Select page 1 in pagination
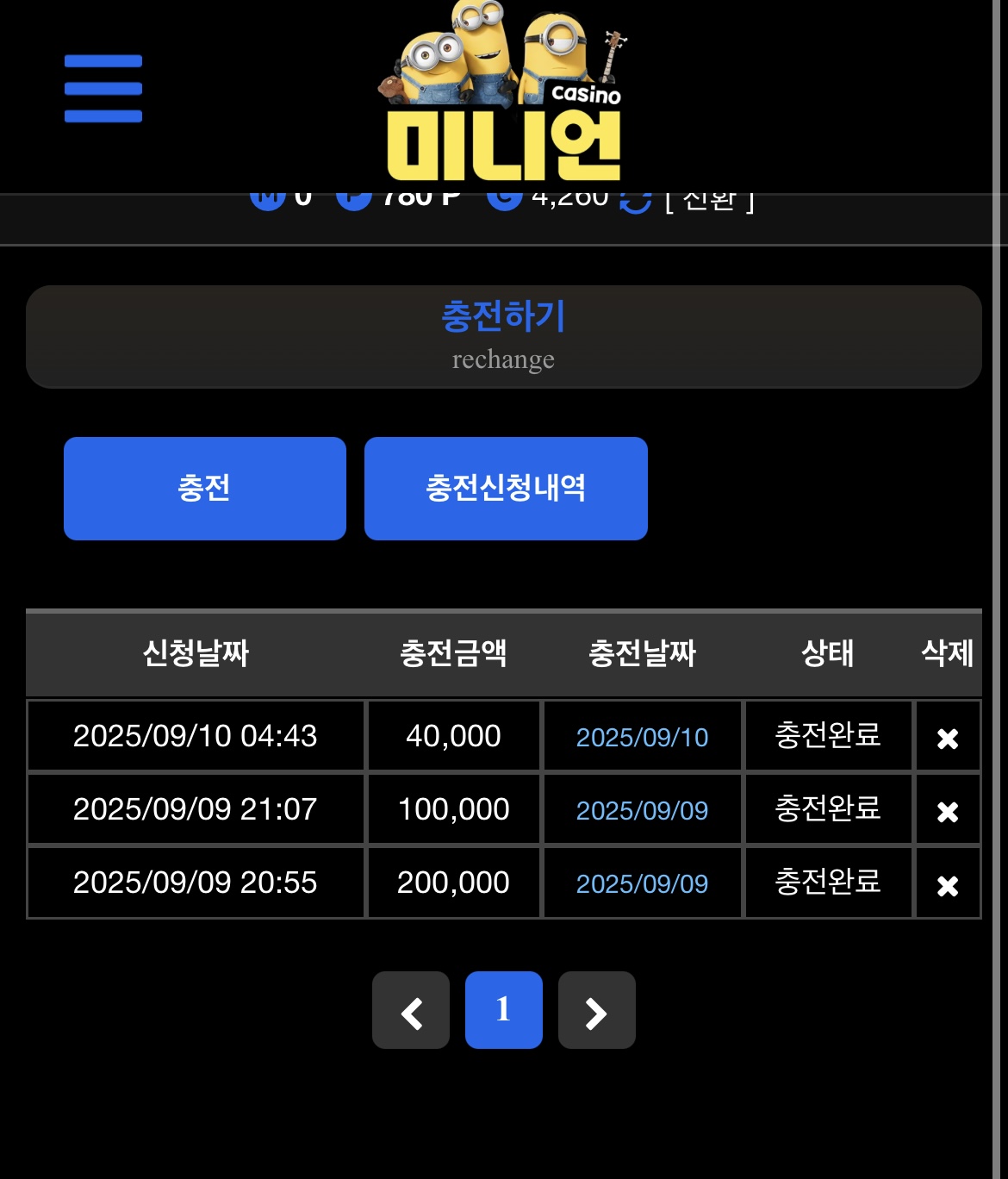Viewport: 1008px width, 1179px height. point(504,1010)
